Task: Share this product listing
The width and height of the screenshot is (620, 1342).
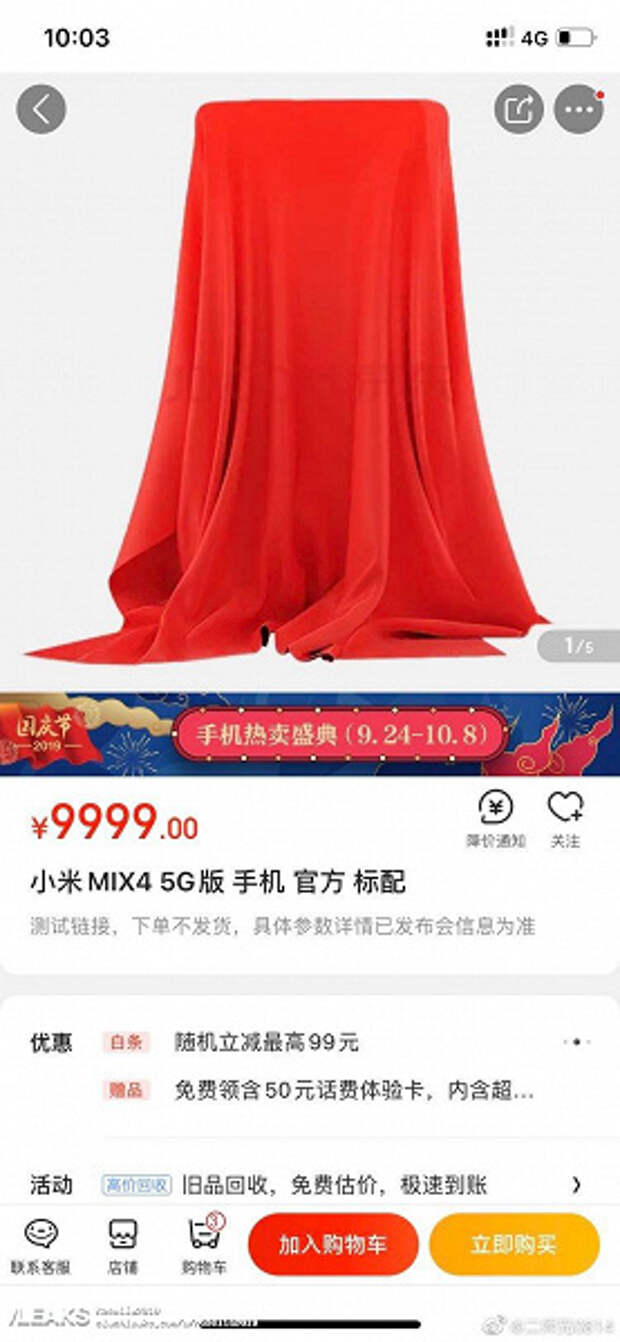Action: 519,109
